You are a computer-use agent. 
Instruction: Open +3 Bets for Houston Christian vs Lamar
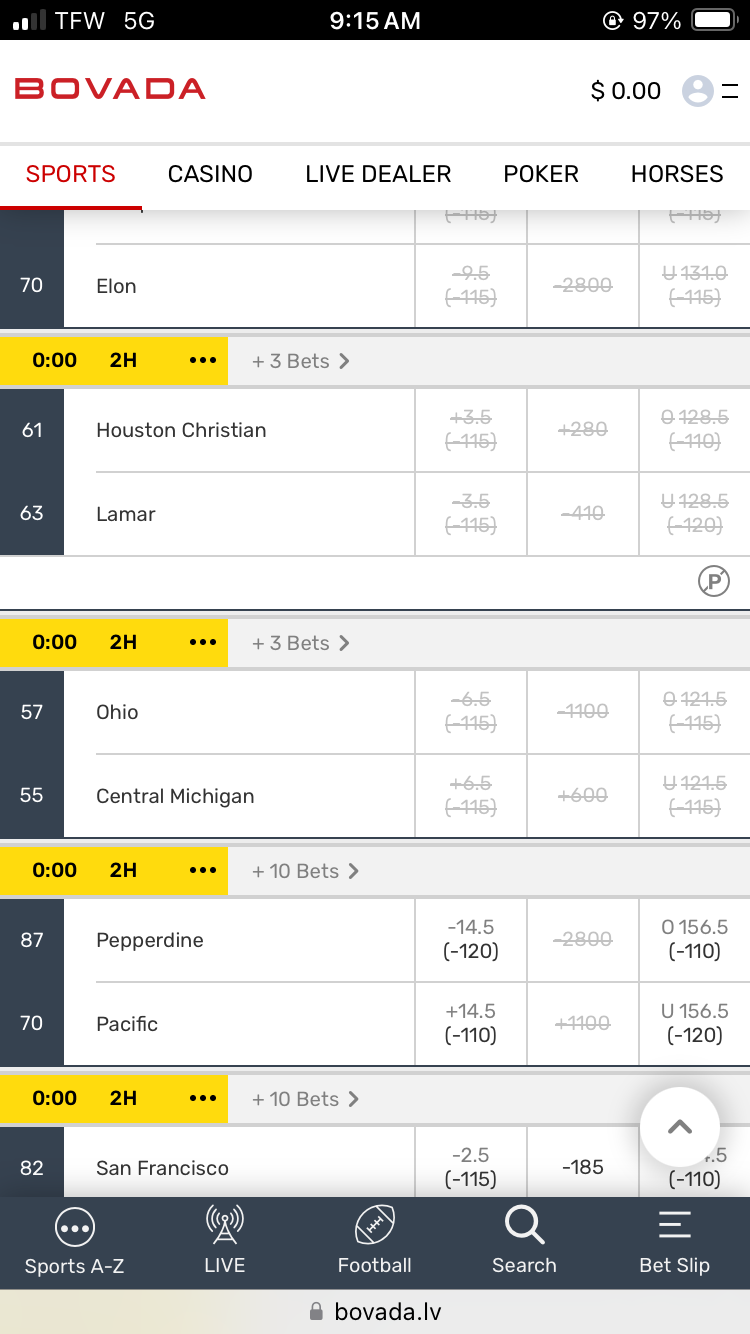point(300,361)
